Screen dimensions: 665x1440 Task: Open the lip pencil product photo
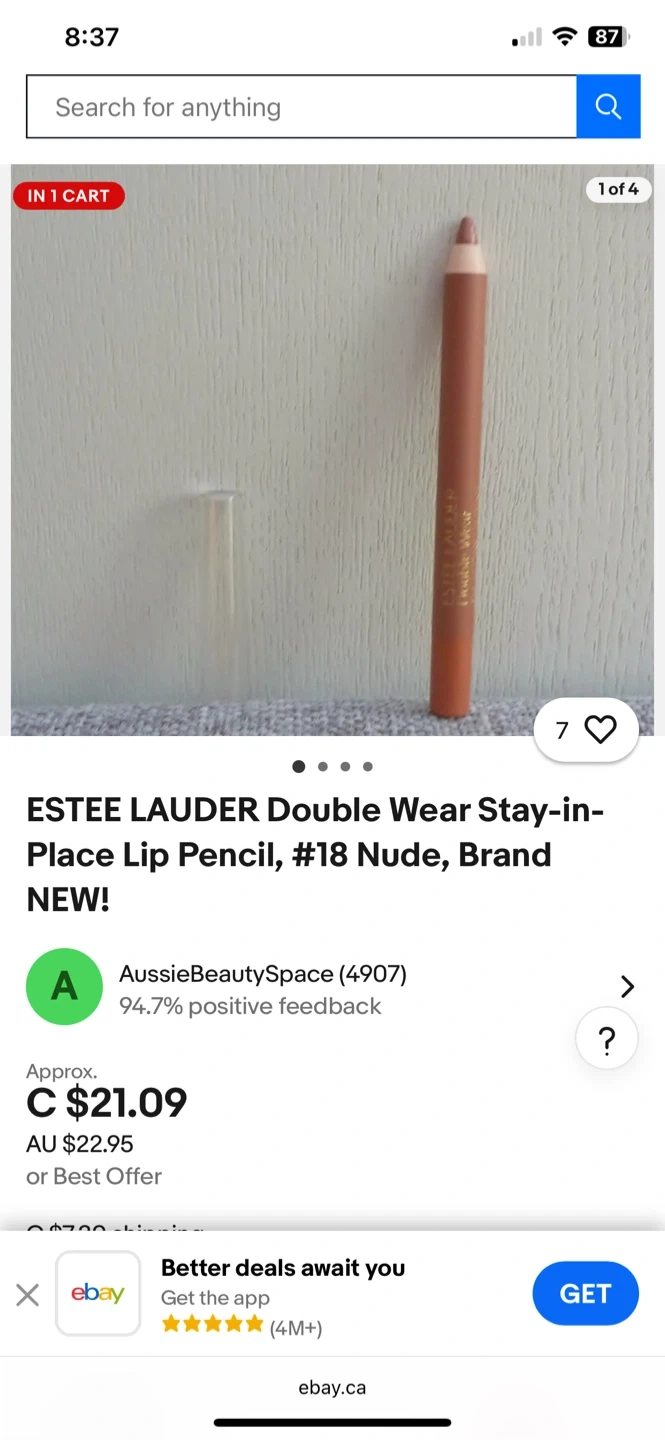click(332, 450)
